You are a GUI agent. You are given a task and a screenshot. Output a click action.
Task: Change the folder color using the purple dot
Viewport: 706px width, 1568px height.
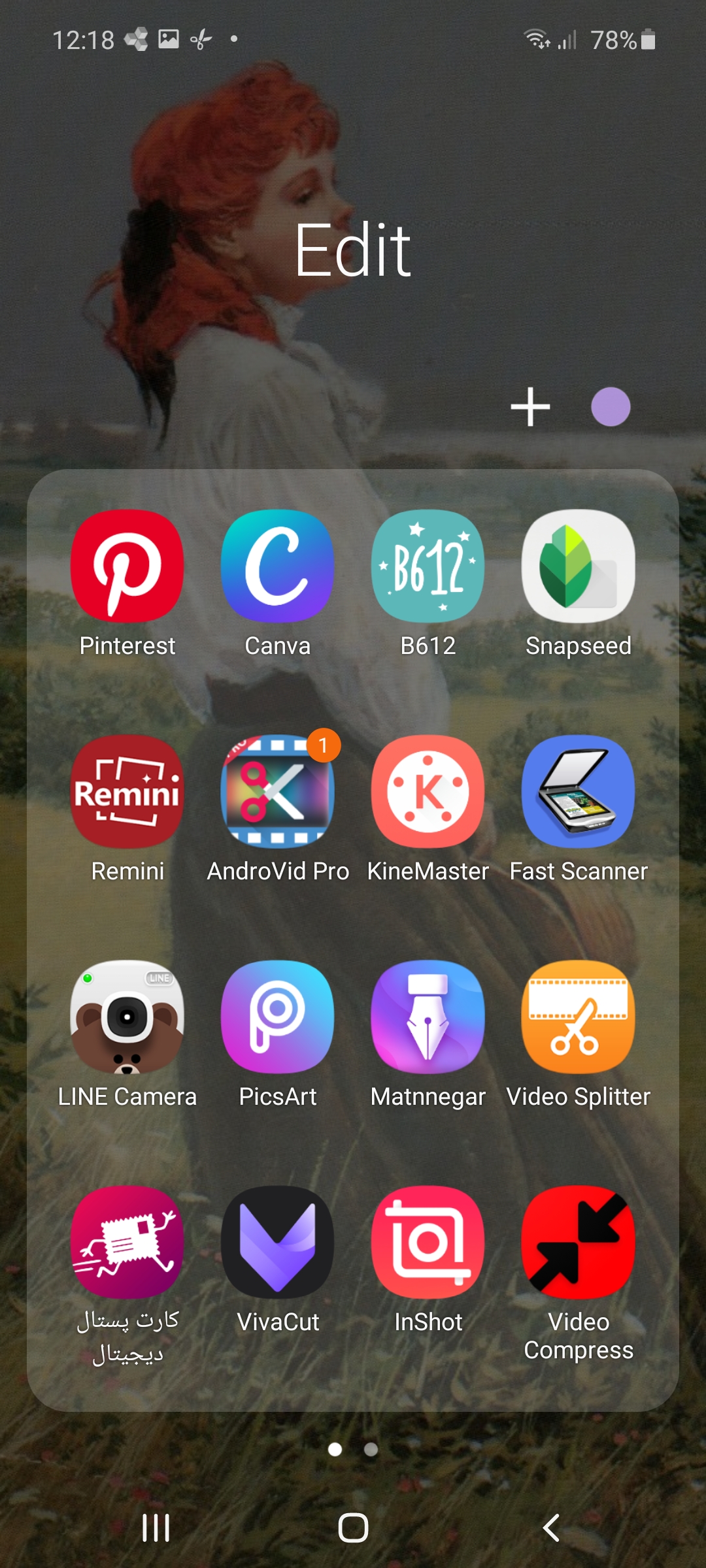[x=611, y=406]
